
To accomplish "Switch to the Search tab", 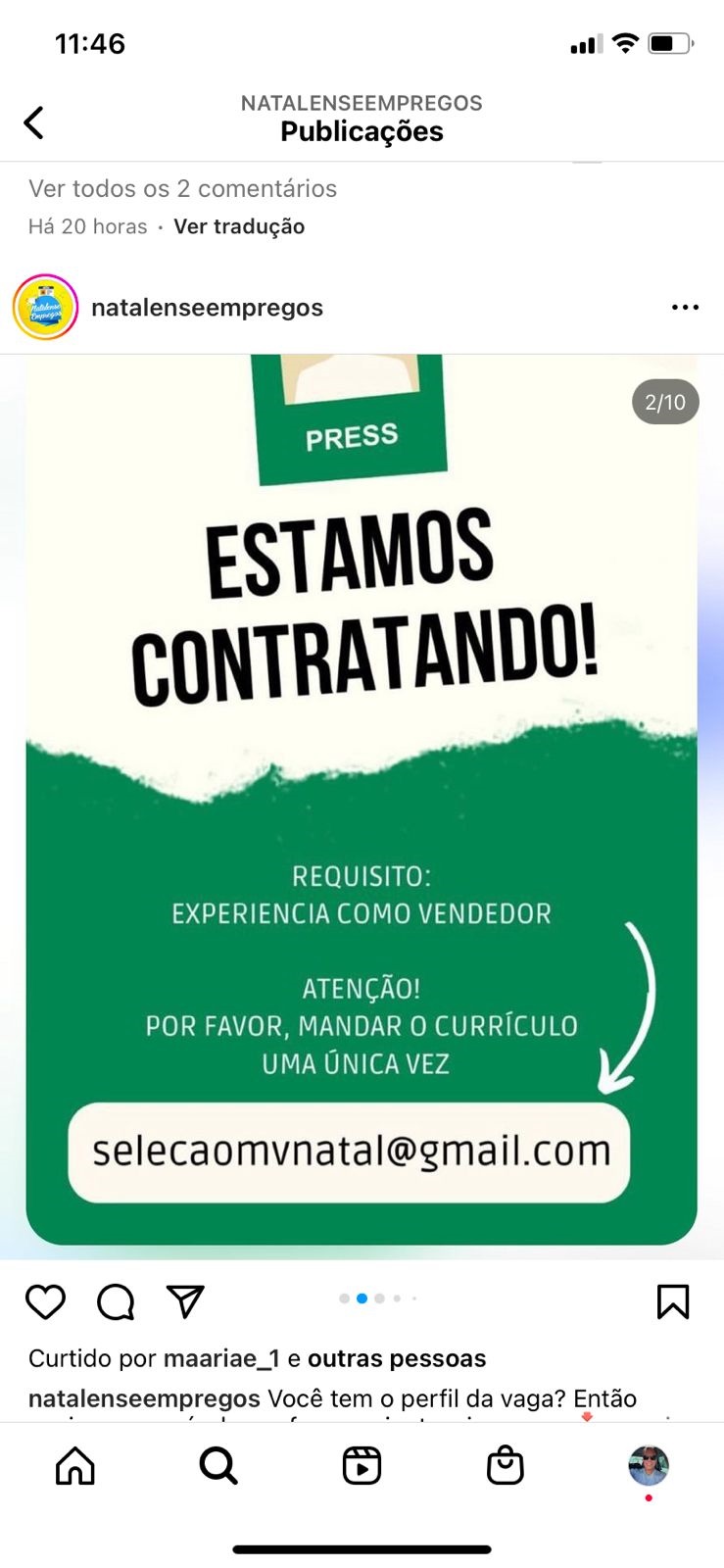I will point(218,1466).
